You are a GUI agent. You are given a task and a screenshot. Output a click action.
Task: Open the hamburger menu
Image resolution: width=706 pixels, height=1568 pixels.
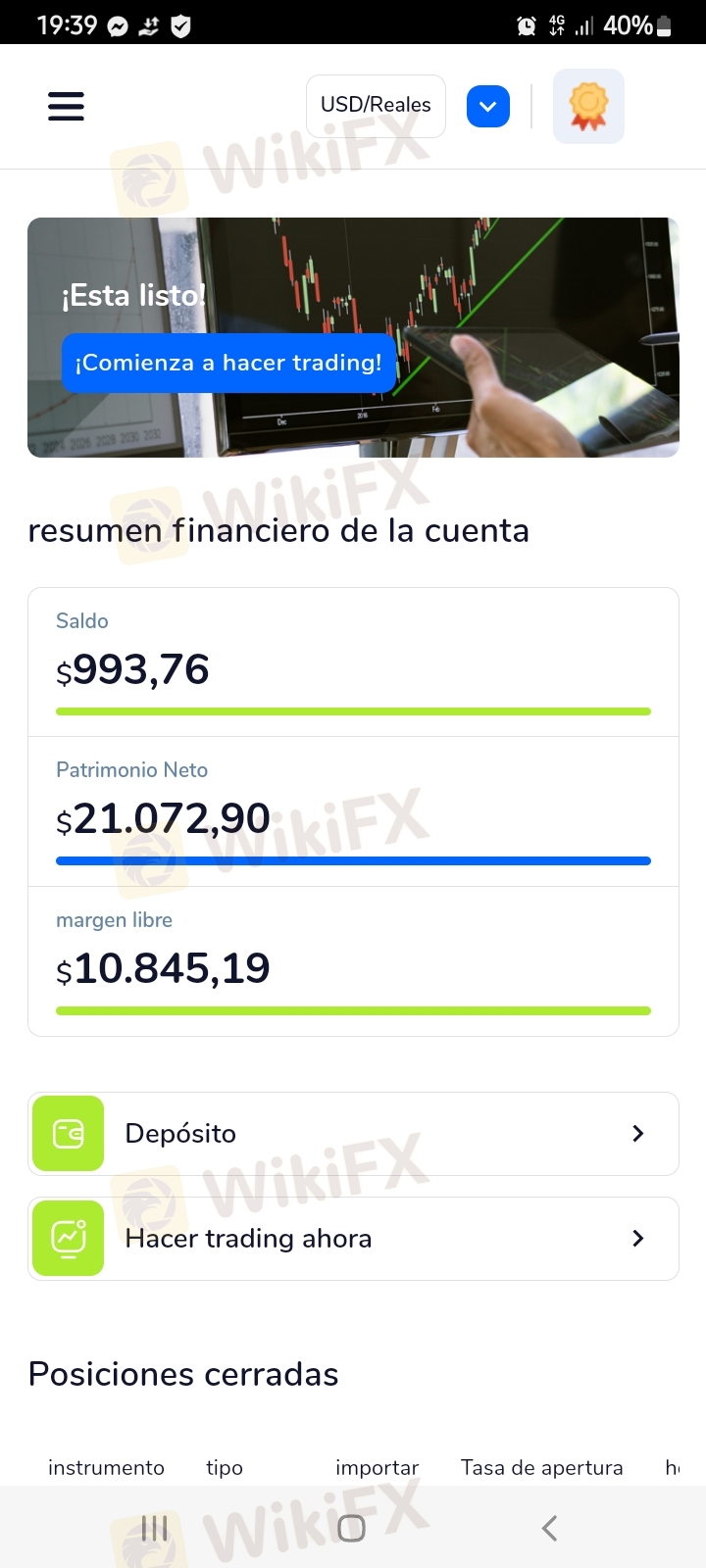coord(66,106)
